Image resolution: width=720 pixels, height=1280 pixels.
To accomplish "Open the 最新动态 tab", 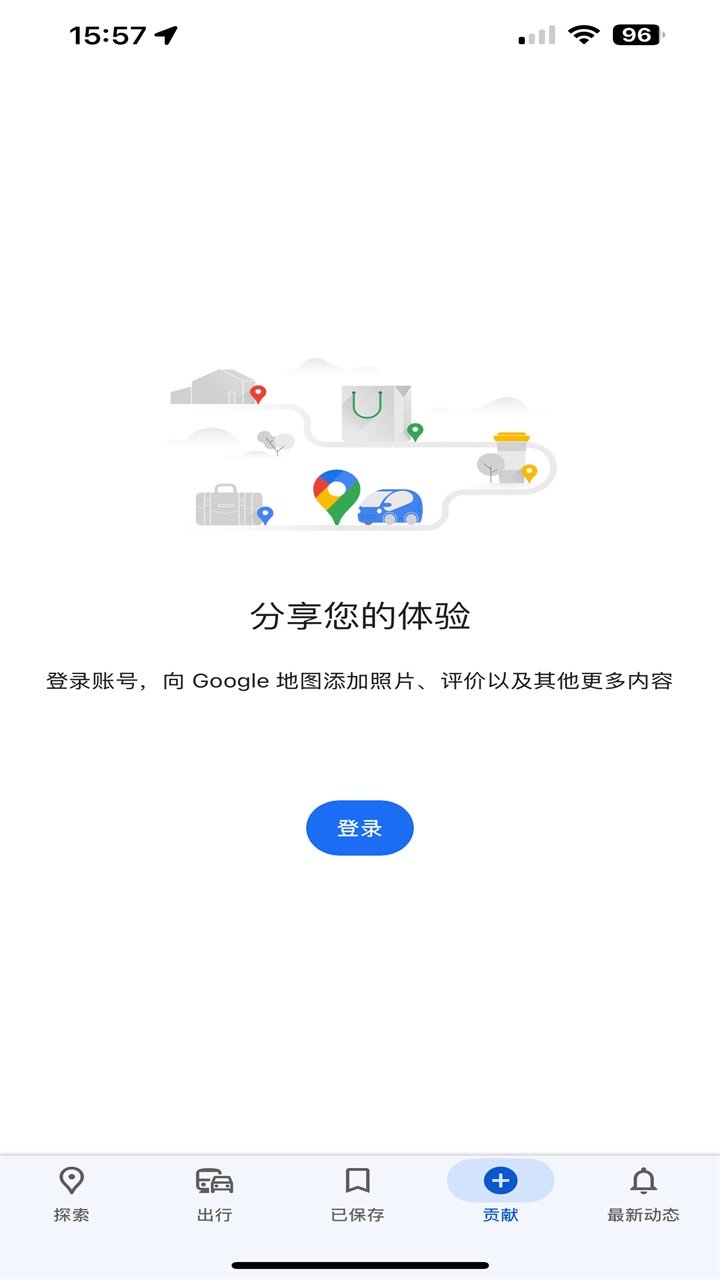I will 643,1194.
